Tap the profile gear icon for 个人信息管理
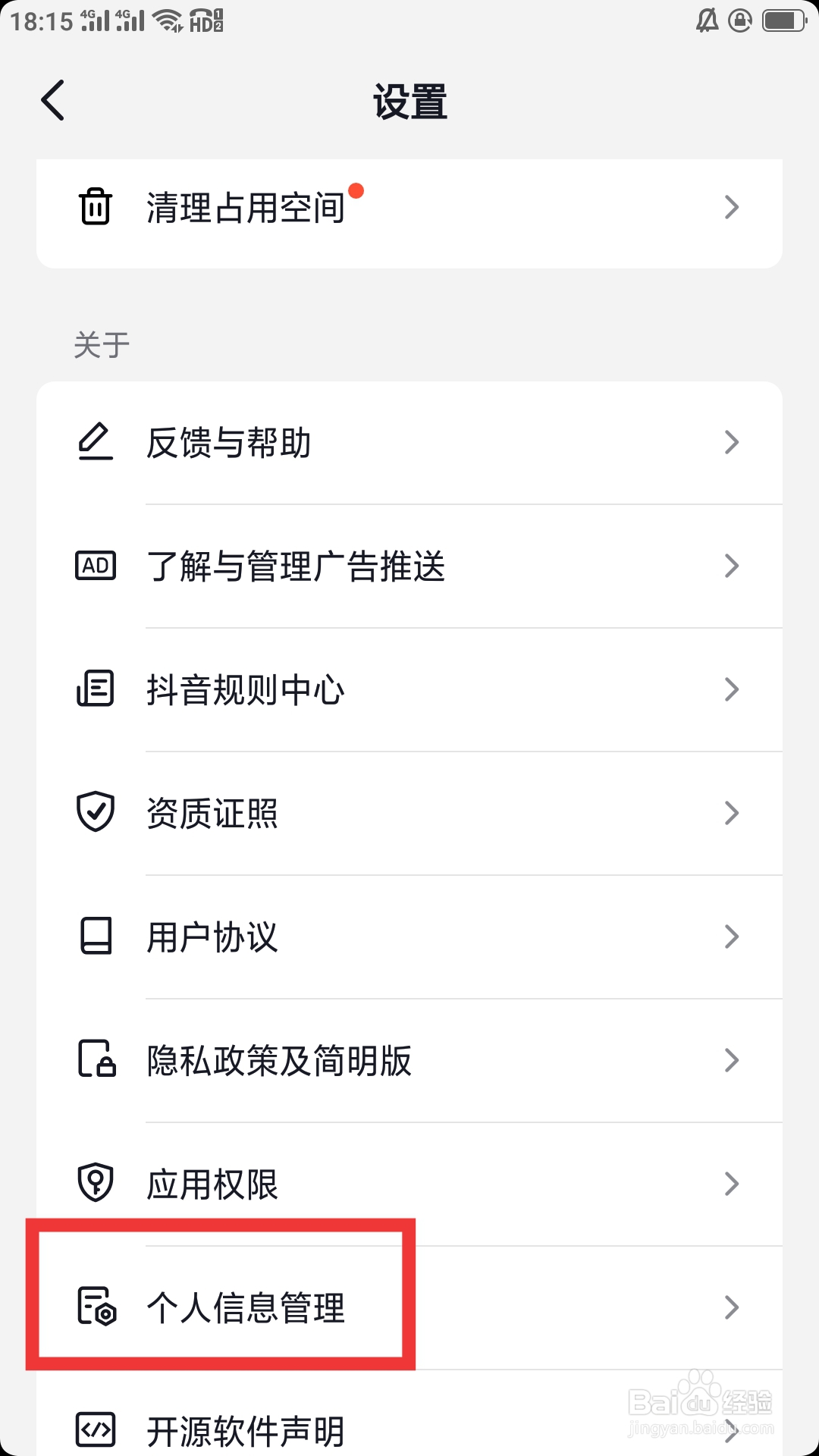 point(94,1307)
